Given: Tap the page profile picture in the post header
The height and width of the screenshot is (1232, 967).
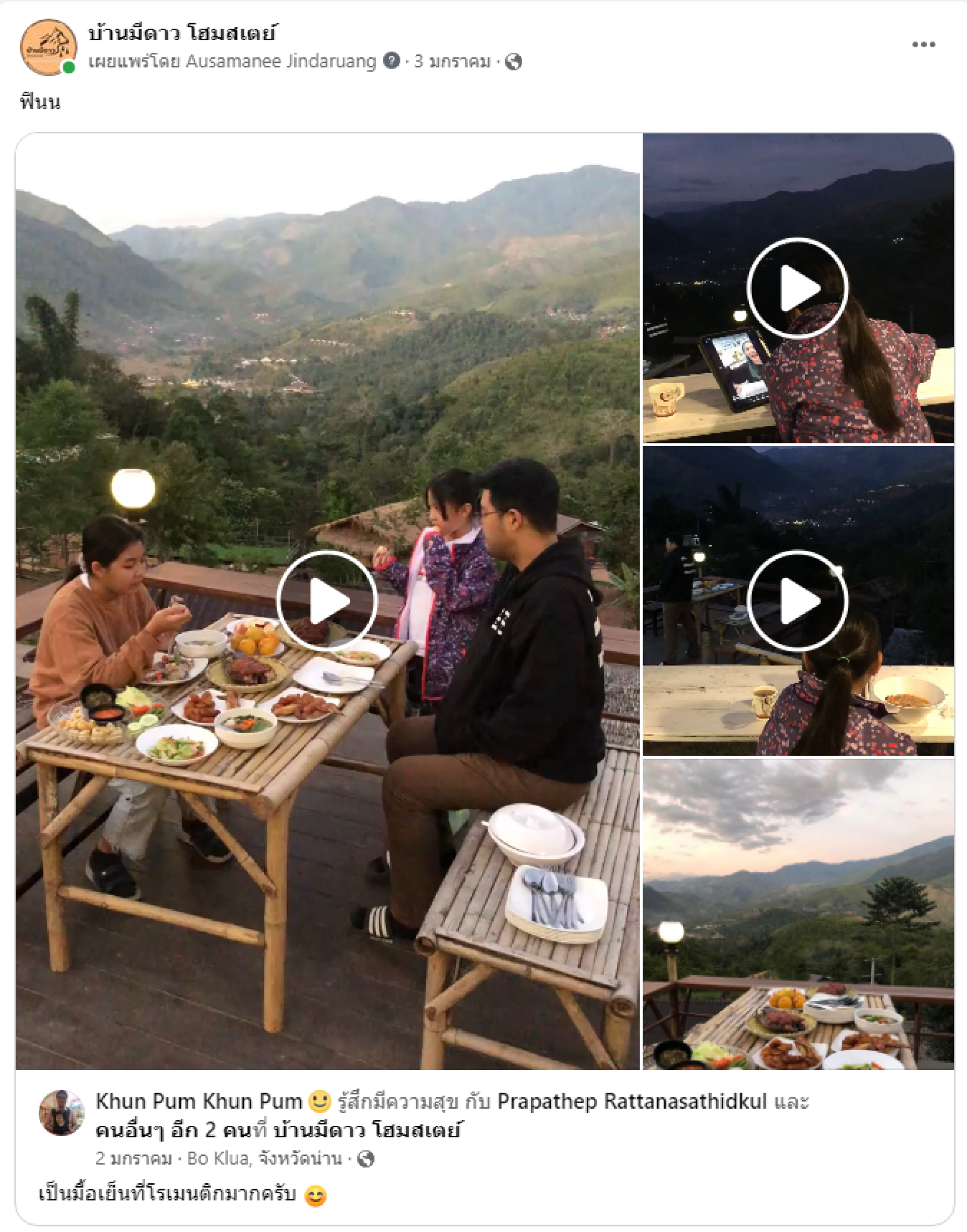Looking at the screenshot, I should 48,47.
